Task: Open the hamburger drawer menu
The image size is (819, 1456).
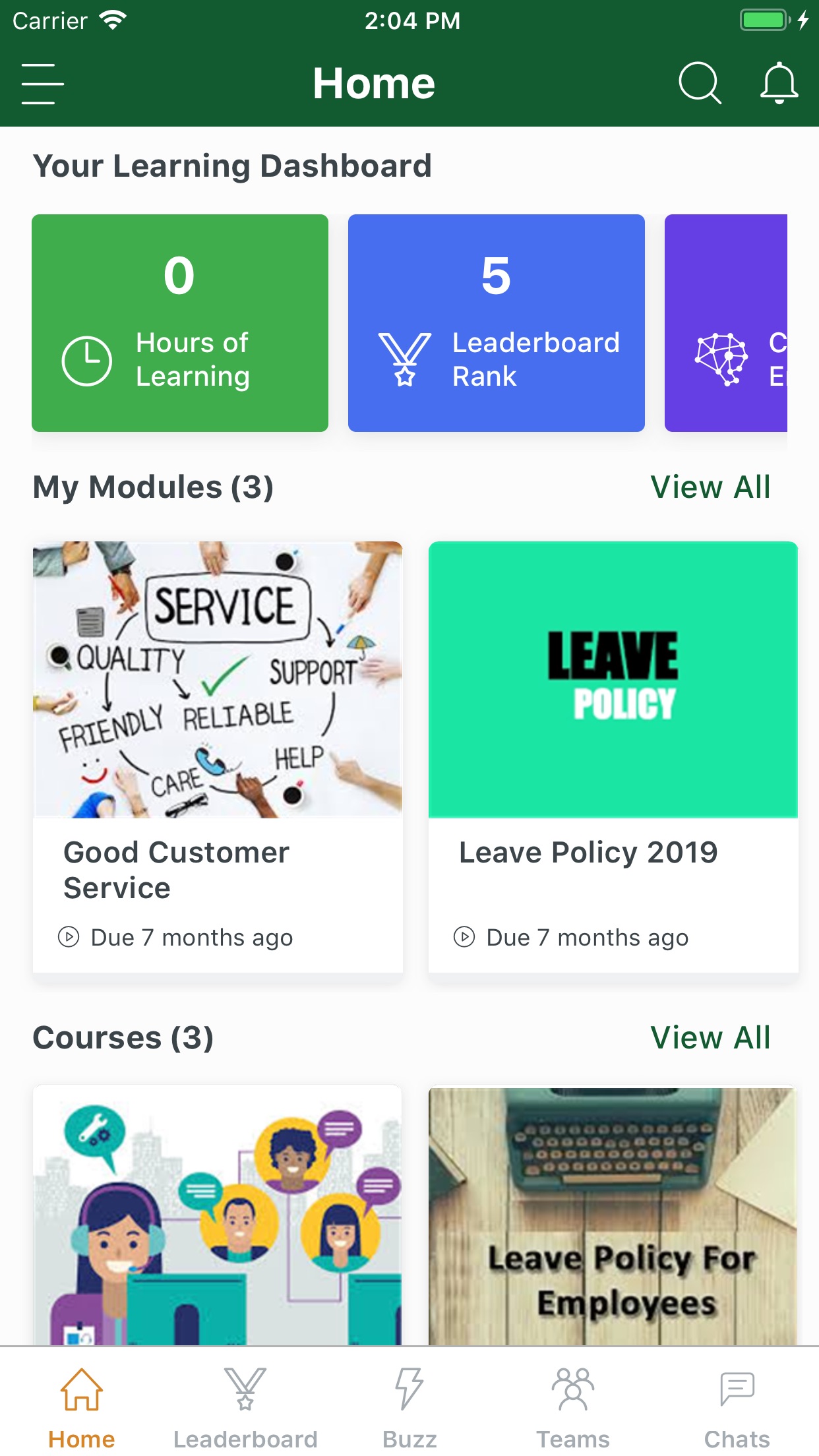Action: point(42,84)
